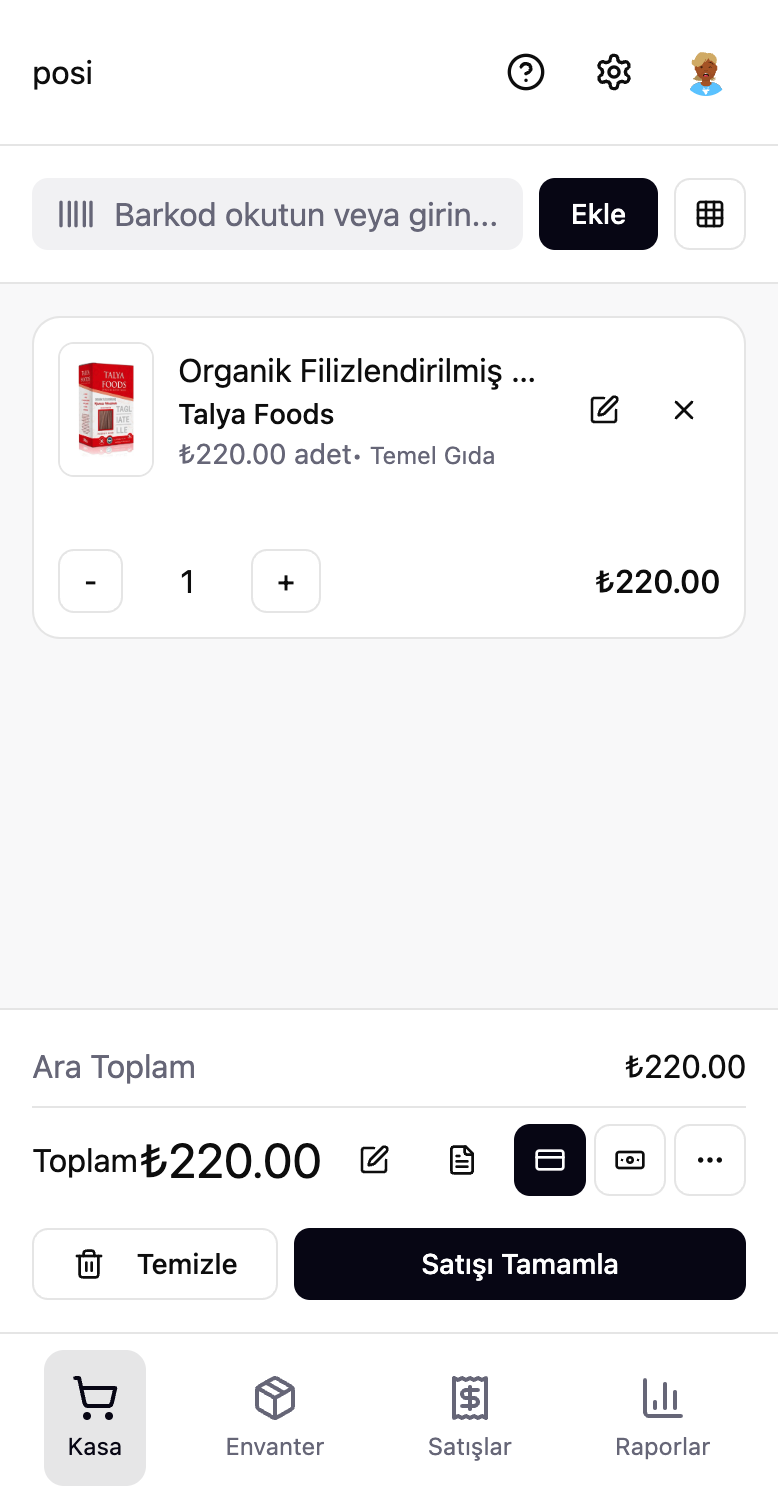Click the Ekle button
This screenshot has height=1502, width=778.
[598, 214]
